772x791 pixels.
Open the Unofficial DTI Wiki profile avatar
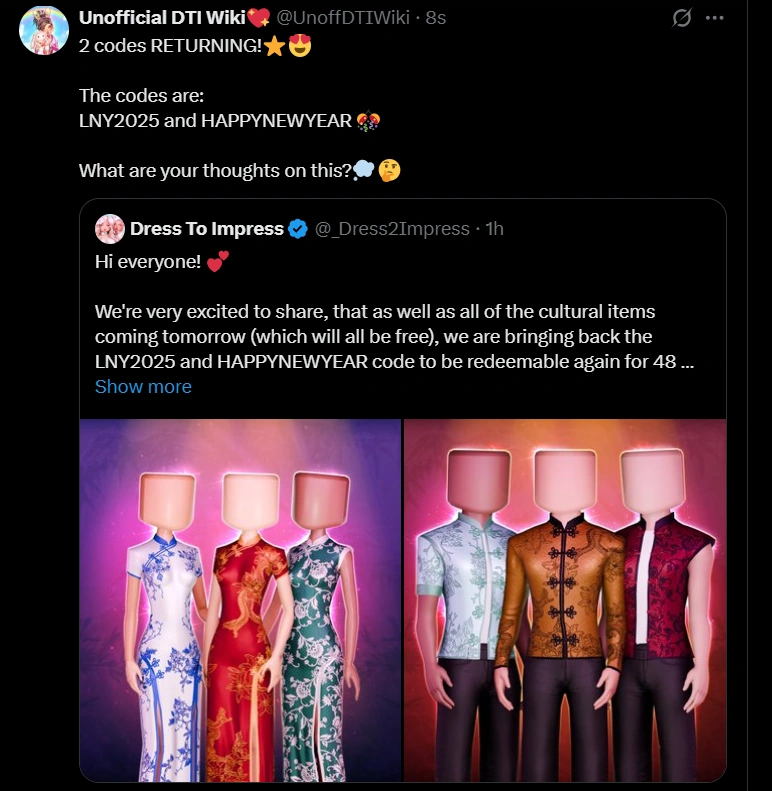point(45,26)
